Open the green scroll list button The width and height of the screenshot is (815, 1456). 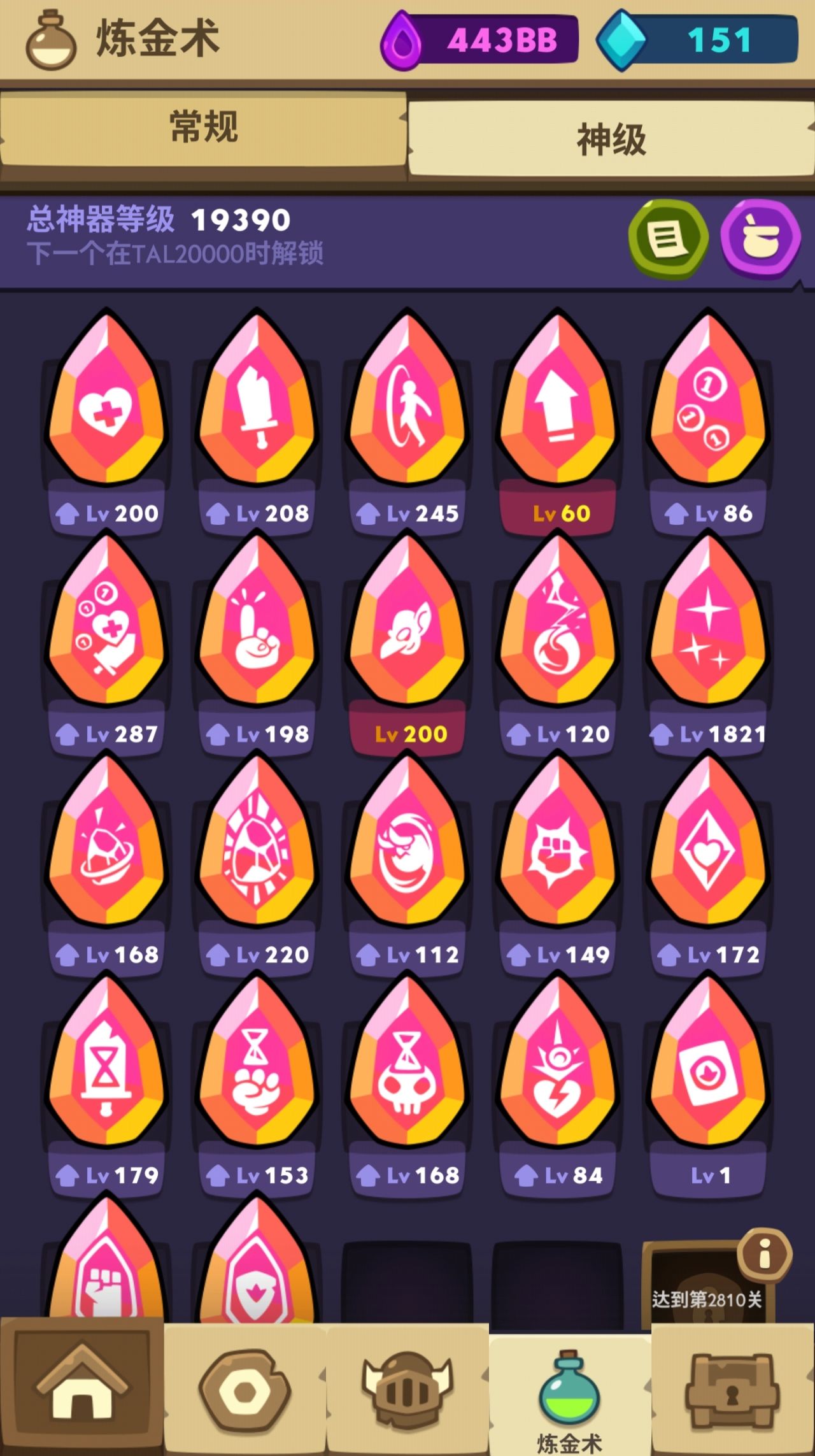(668, 239)
